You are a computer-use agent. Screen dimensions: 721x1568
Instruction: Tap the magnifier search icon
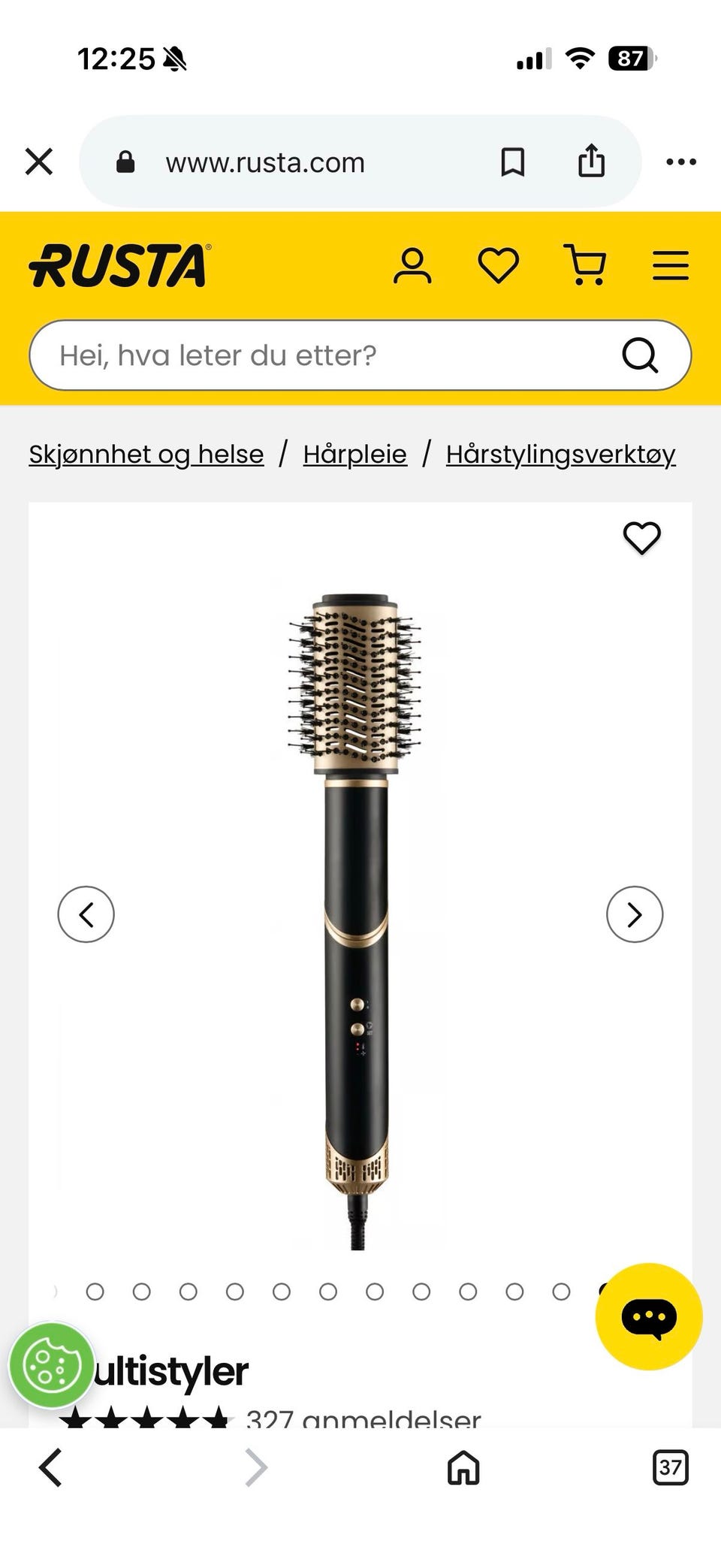pos(640,355)
